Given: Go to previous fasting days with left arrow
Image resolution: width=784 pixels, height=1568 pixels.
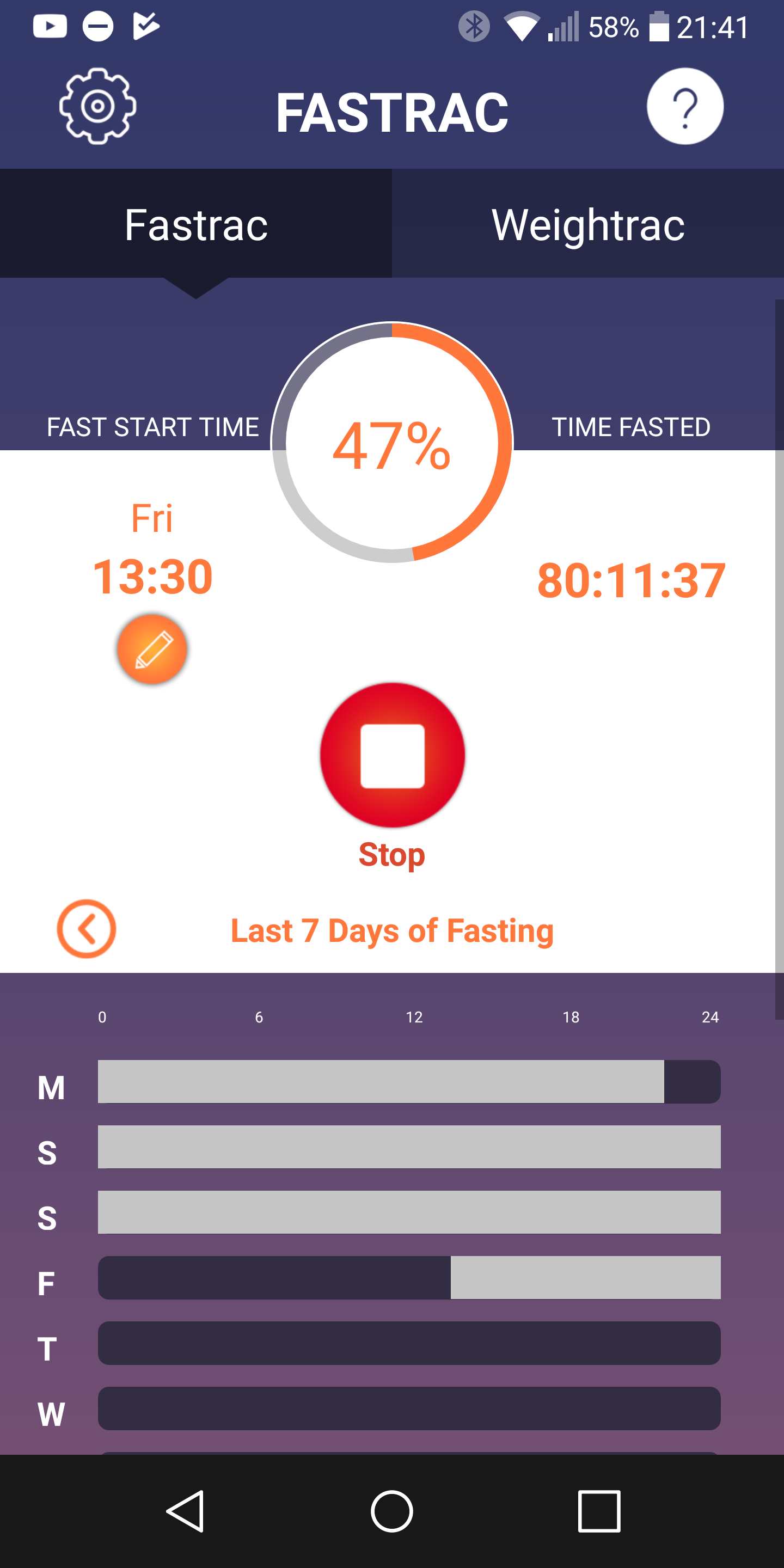Looking at the screenshot, I should pos(87,929).
